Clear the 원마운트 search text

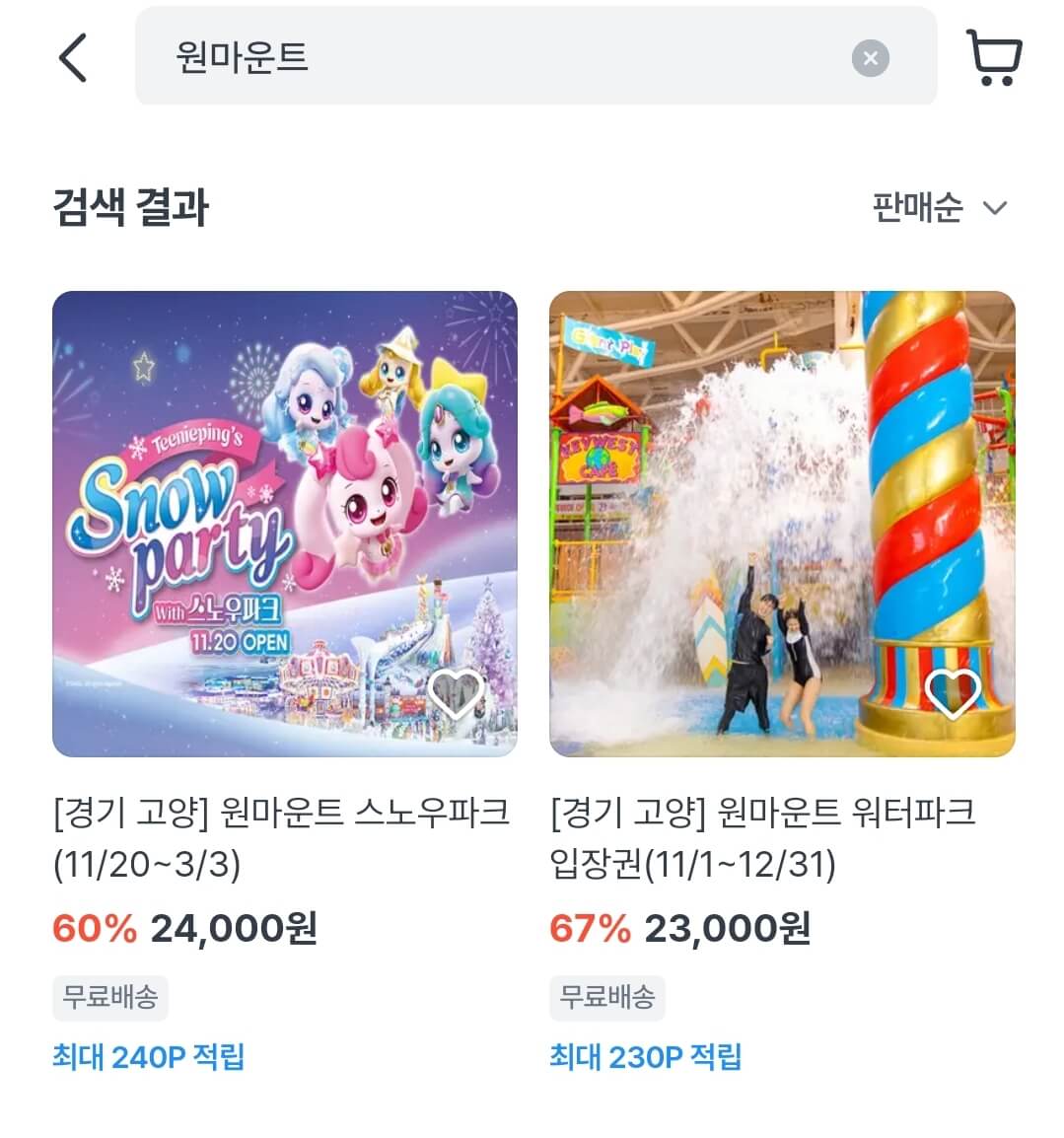[871, 57]
